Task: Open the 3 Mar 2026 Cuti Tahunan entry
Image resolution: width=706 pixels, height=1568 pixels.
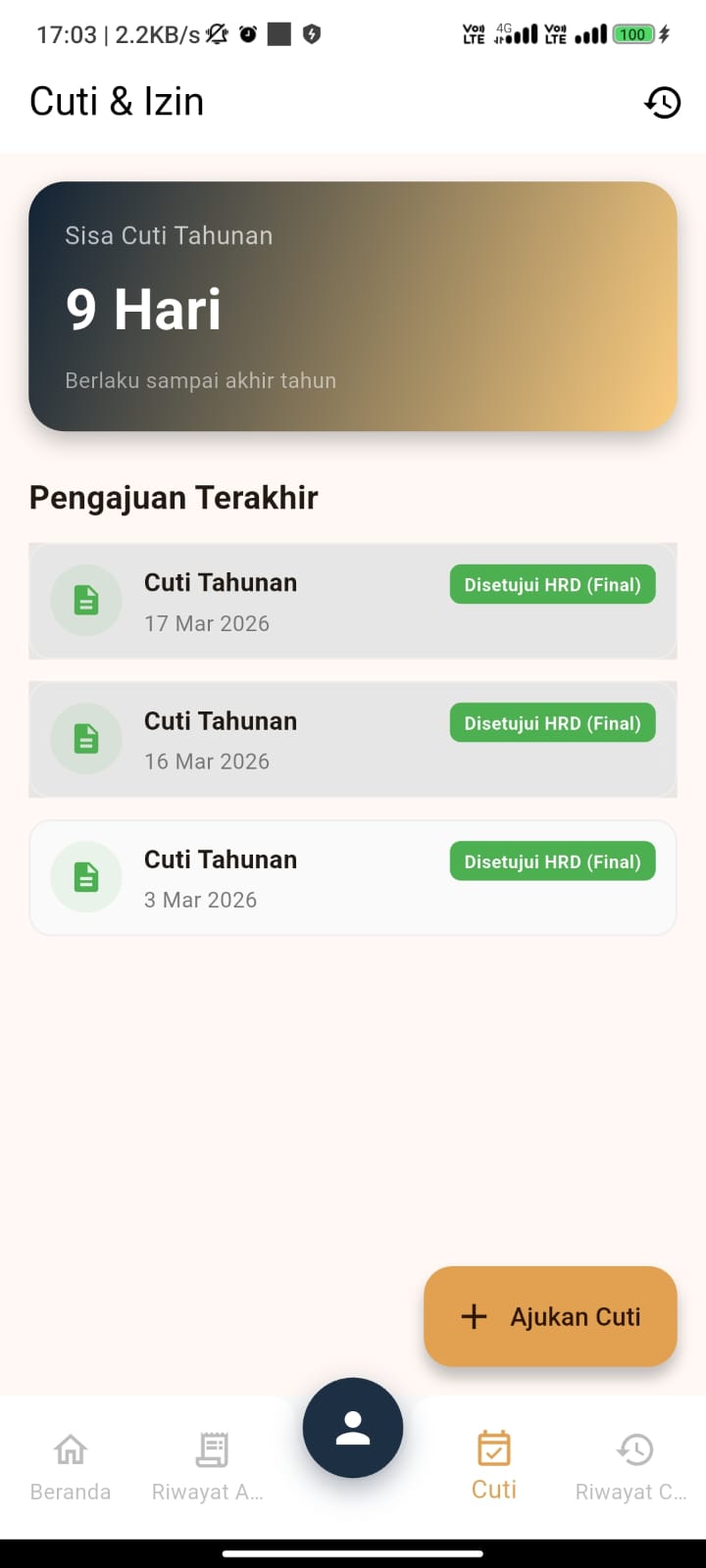Action: click(353, 877)
